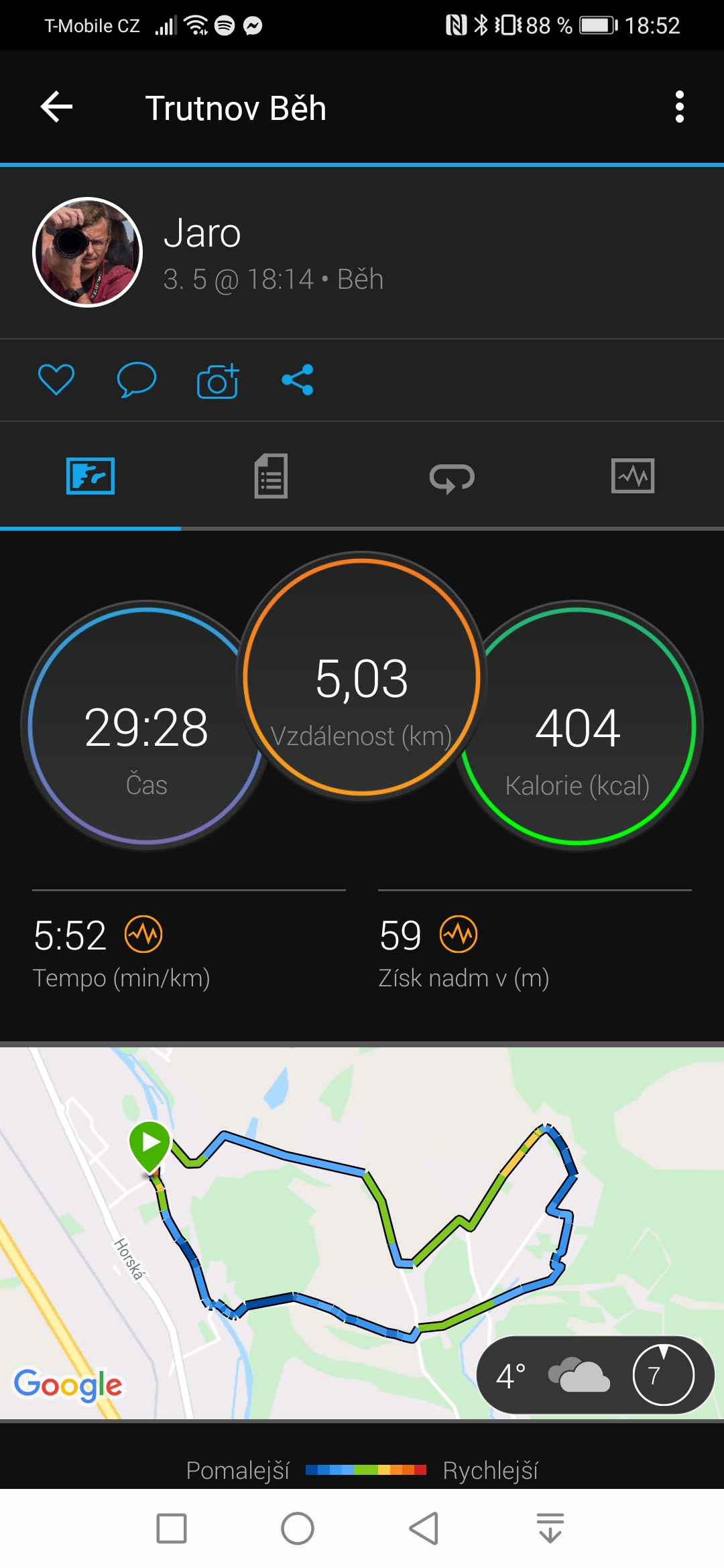Add a photo with the camera icon

218,381
